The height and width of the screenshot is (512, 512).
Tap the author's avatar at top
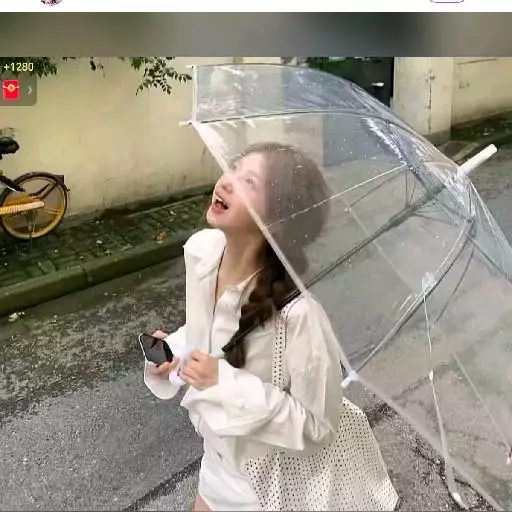[52, 2]
